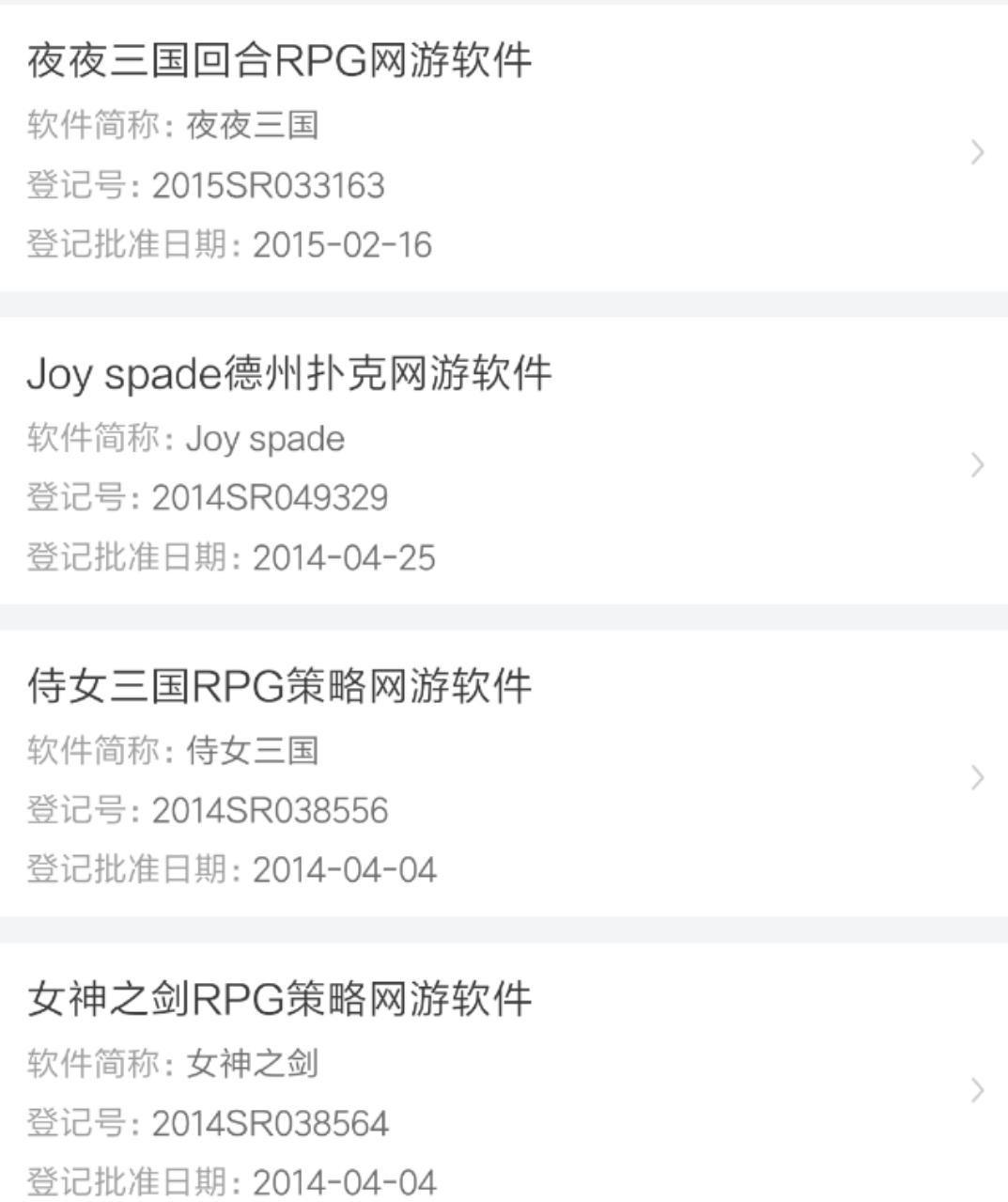Screen dimensions: 1008x1202
Task: Select registration number 2014SR038564
Action: click(x=272, y=1121)
